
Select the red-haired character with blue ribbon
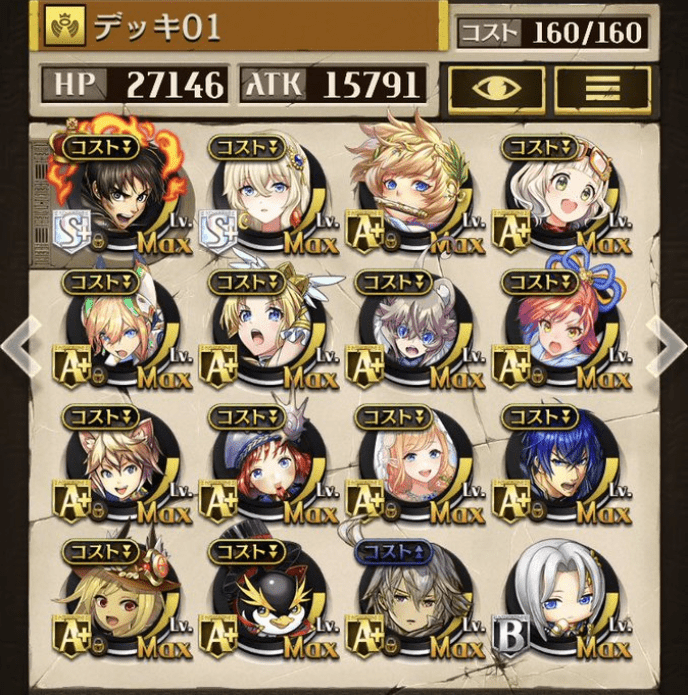coord(556,330)
